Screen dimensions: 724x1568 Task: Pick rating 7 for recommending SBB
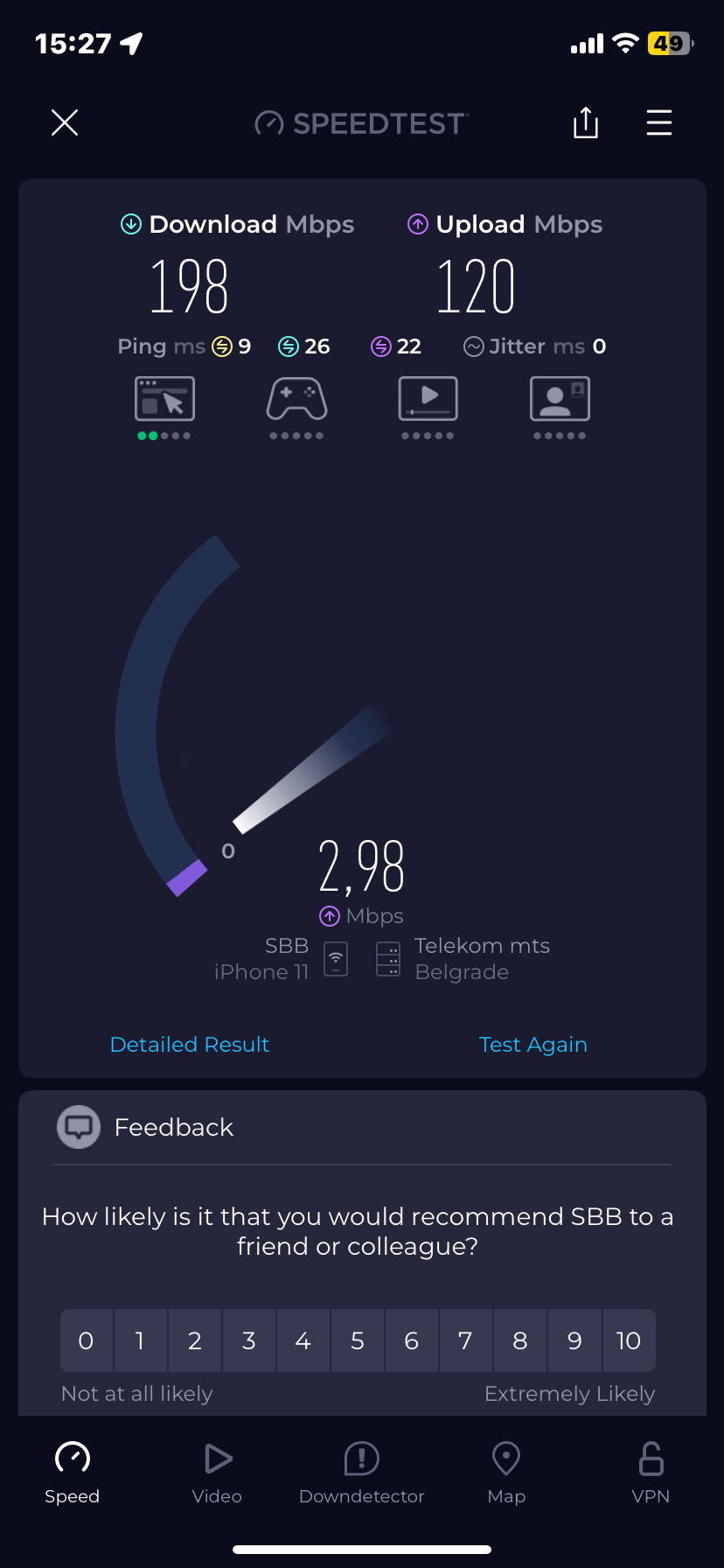[466, 1340]
